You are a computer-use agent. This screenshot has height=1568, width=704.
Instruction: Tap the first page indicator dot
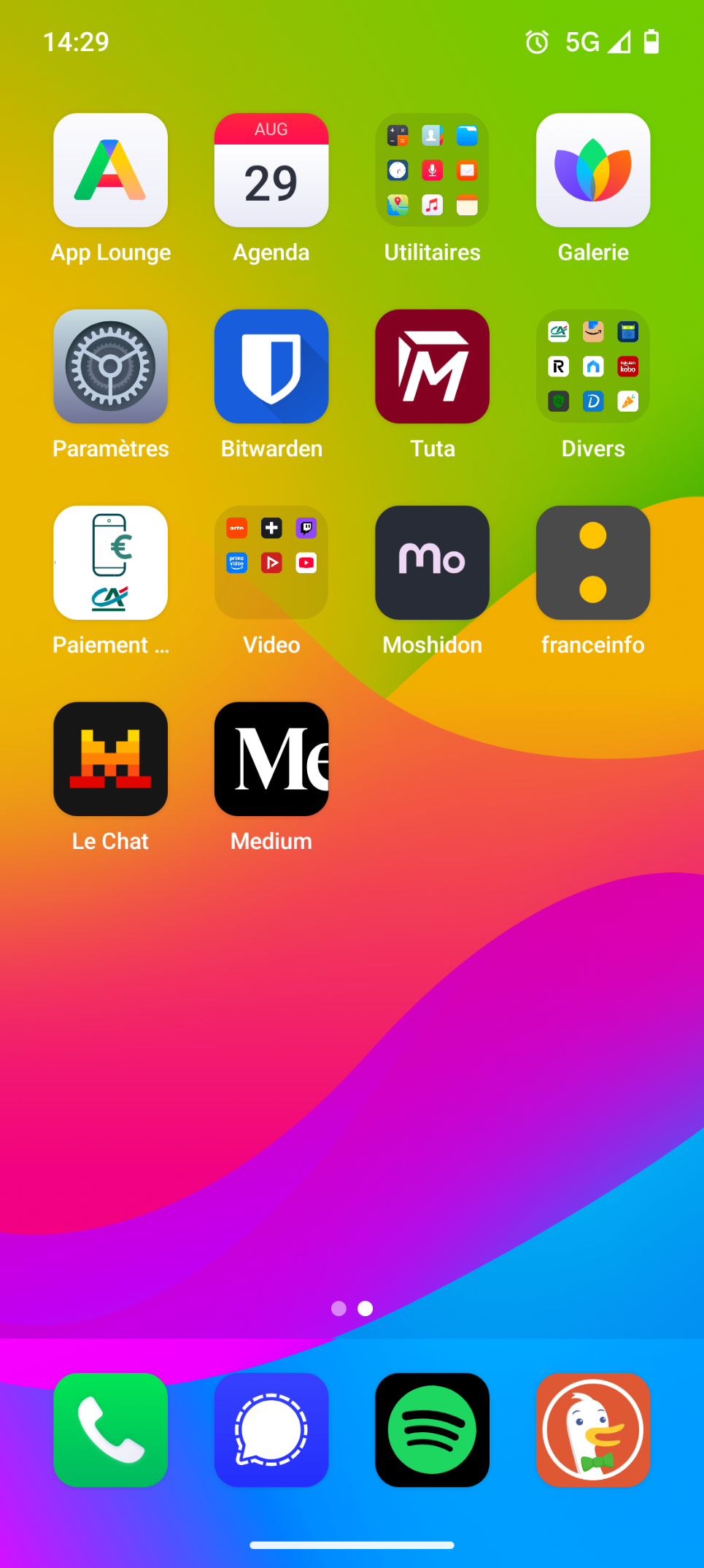pos(339,1308)
